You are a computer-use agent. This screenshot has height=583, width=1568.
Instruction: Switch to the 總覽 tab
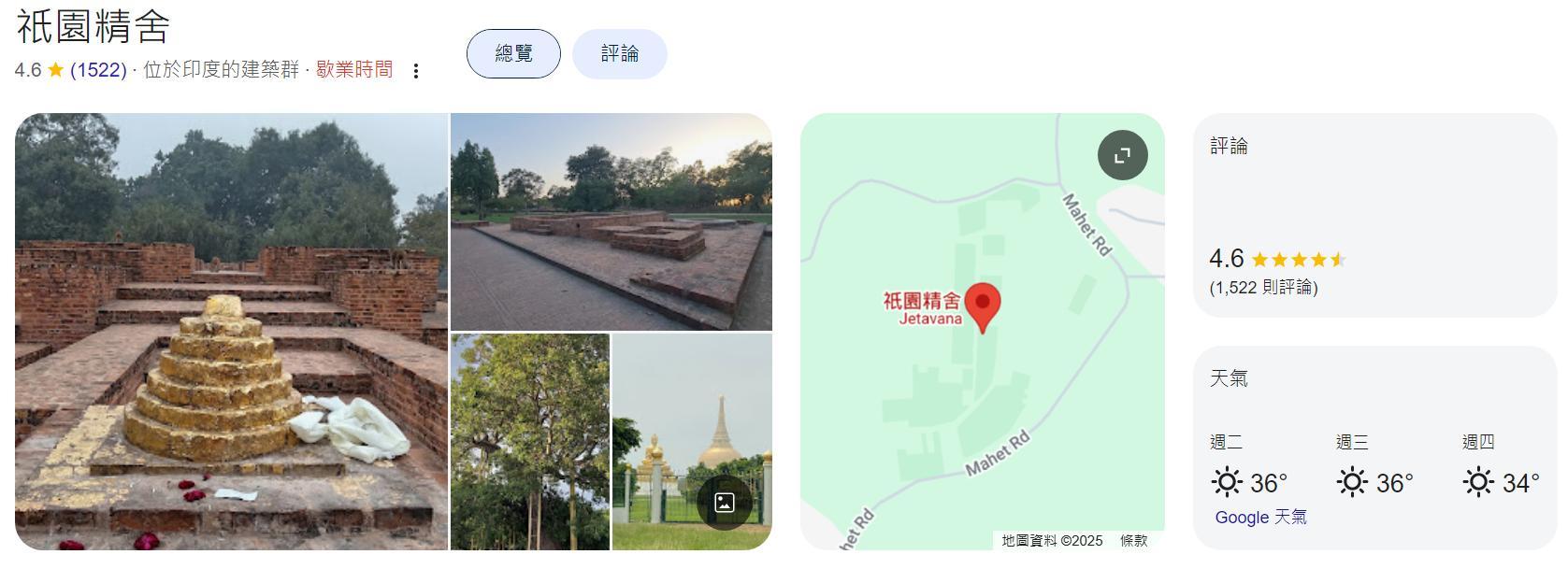(513, 53)
